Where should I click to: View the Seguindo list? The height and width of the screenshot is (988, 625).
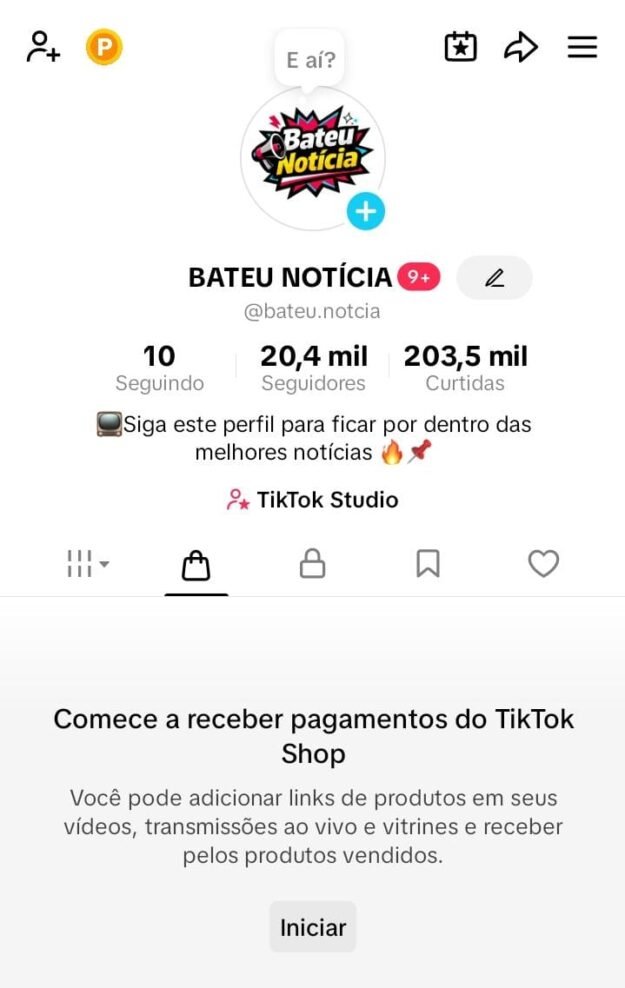[159, 368]
